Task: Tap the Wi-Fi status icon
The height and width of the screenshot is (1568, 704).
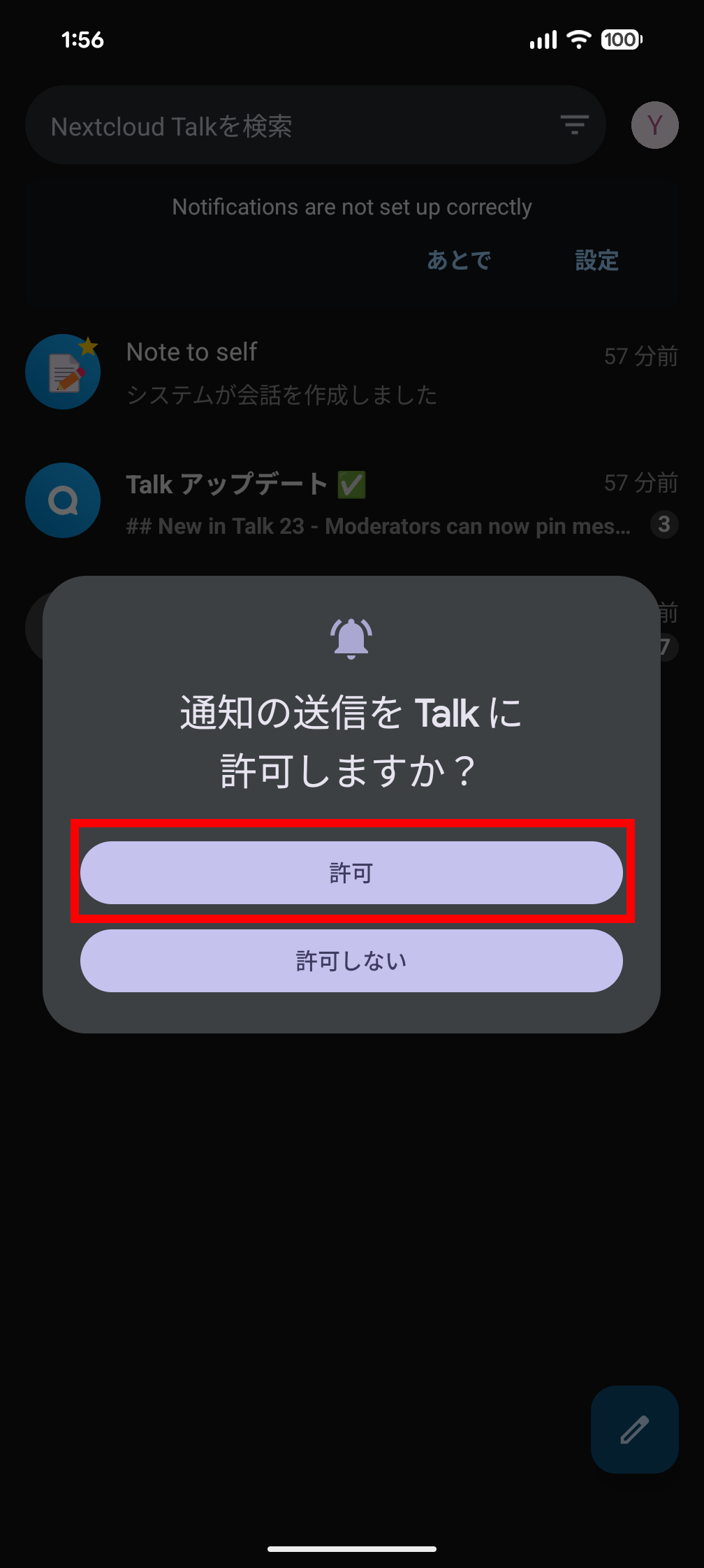Action: (579, 40)
